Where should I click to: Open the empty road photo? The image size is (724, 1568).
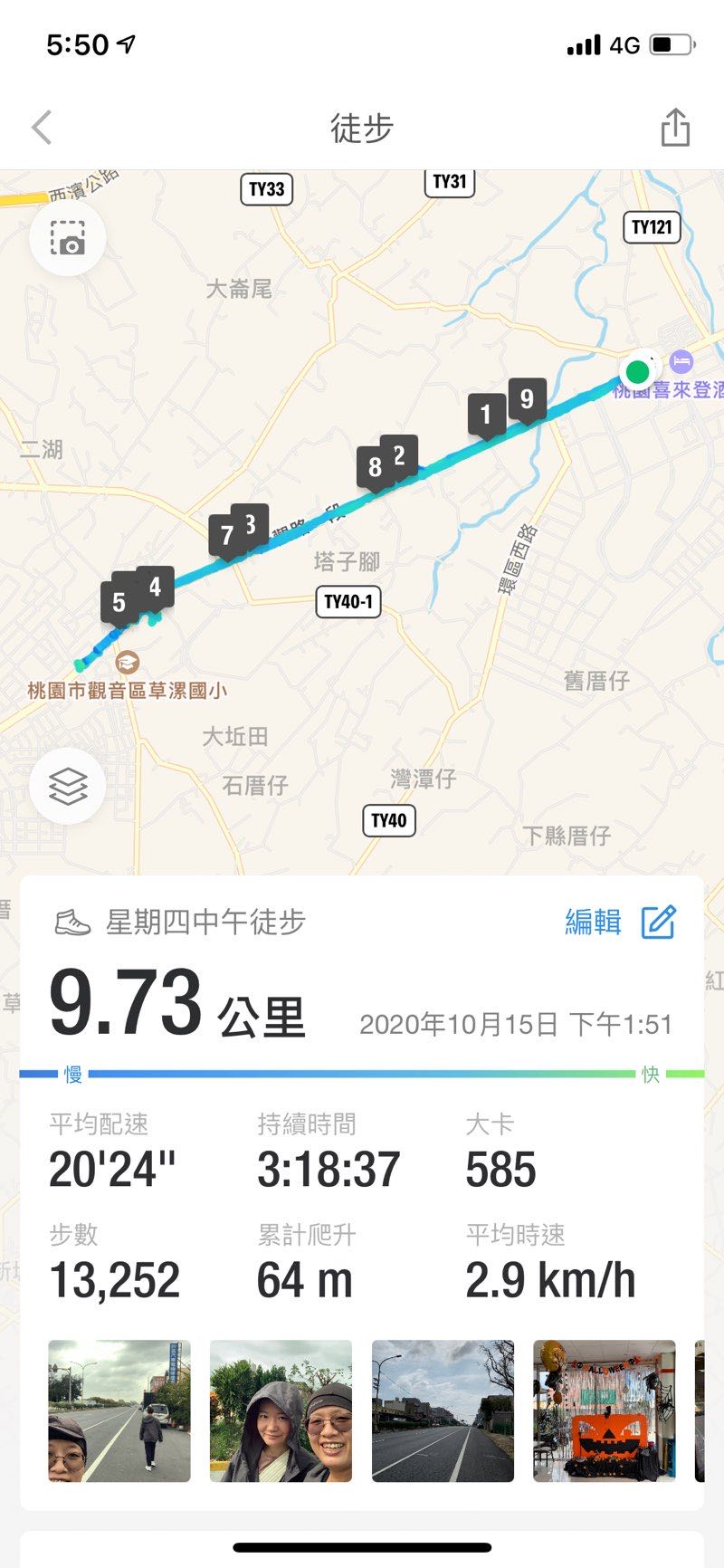coord(443,1410)
